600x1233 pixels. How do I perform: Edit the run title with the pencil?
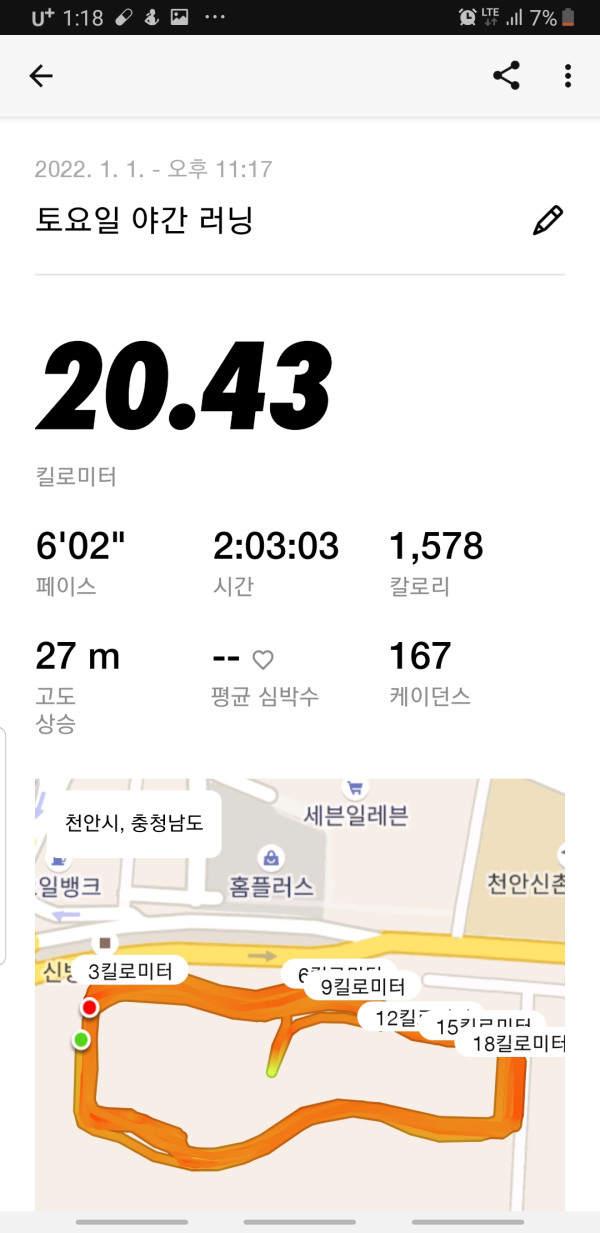point(548,220)
